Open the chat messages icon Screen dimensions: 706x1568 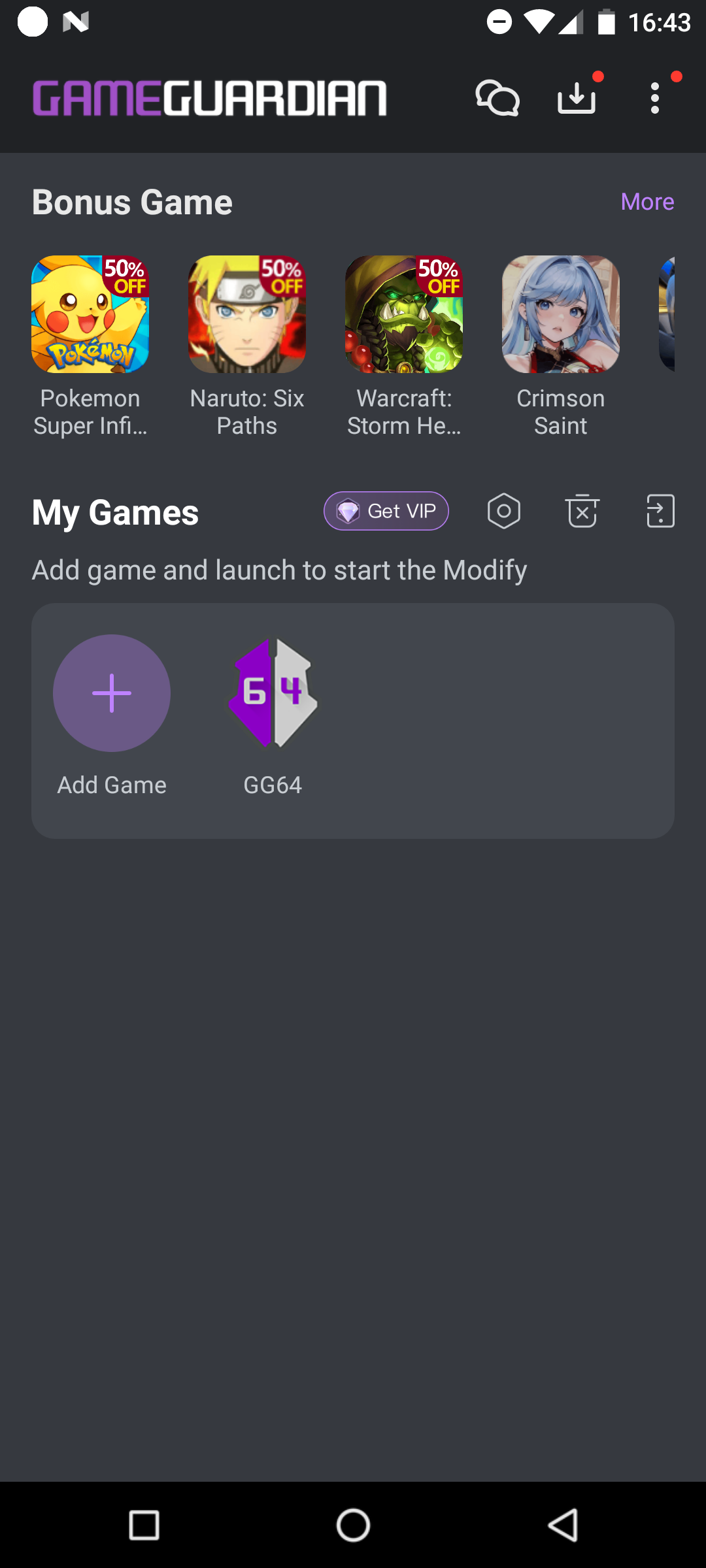497,98
